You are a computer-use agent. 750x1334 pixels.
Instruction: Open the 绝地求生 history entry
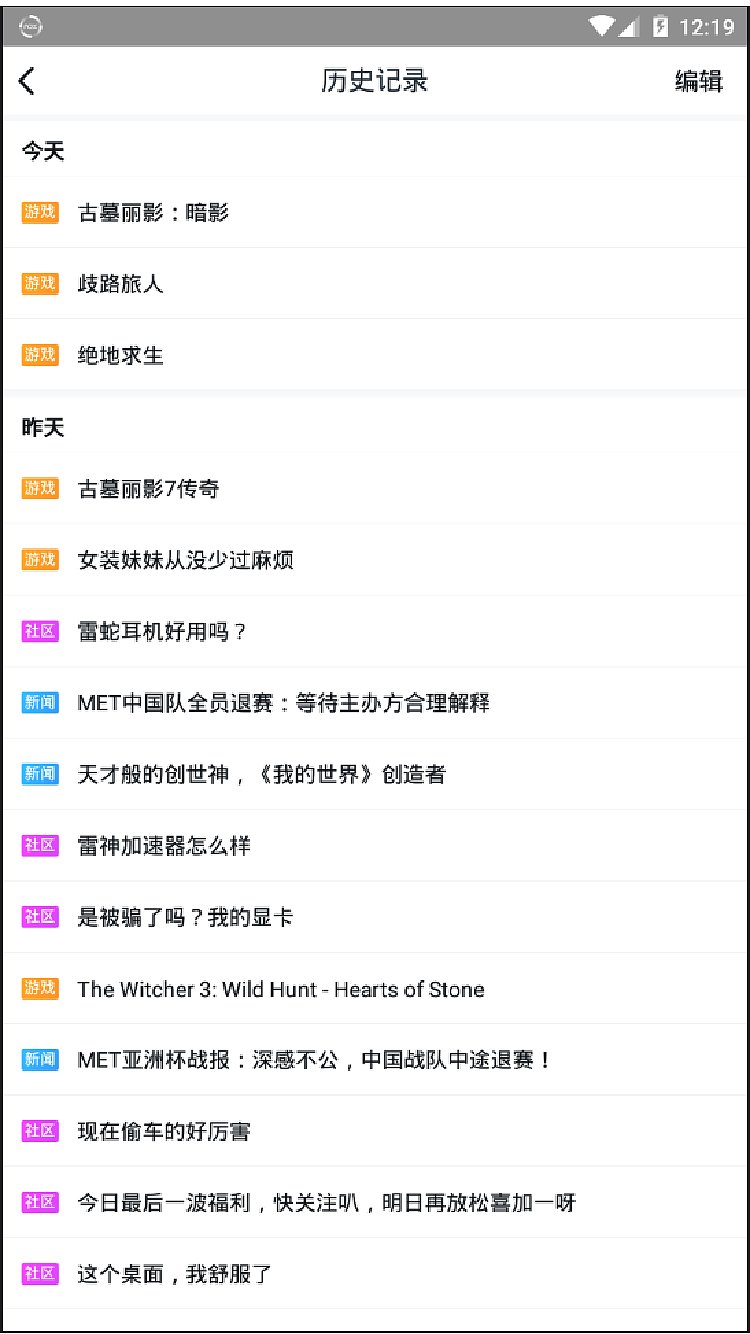point(120,355)
